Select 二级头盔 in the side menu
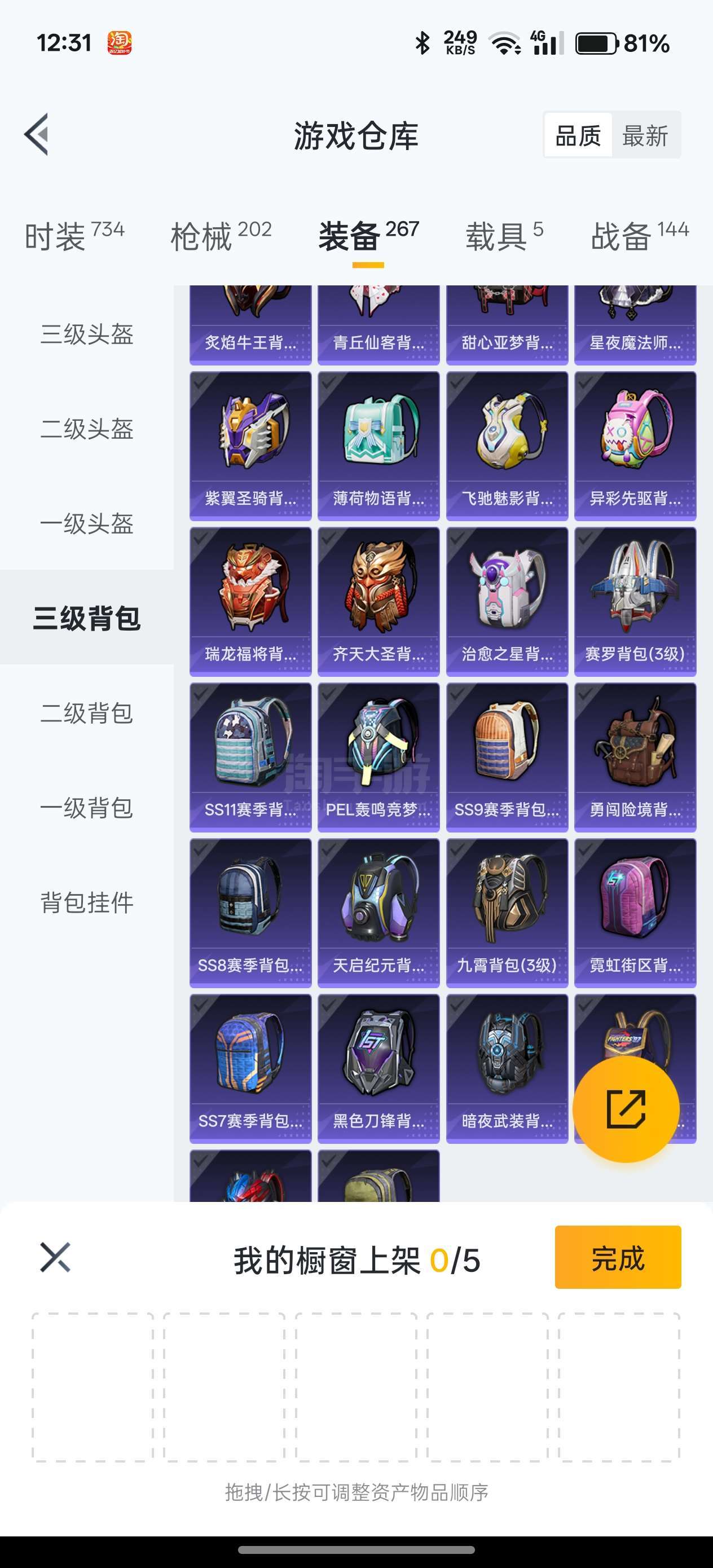The height and width of the screenshot is (1568, 713). 86,429
